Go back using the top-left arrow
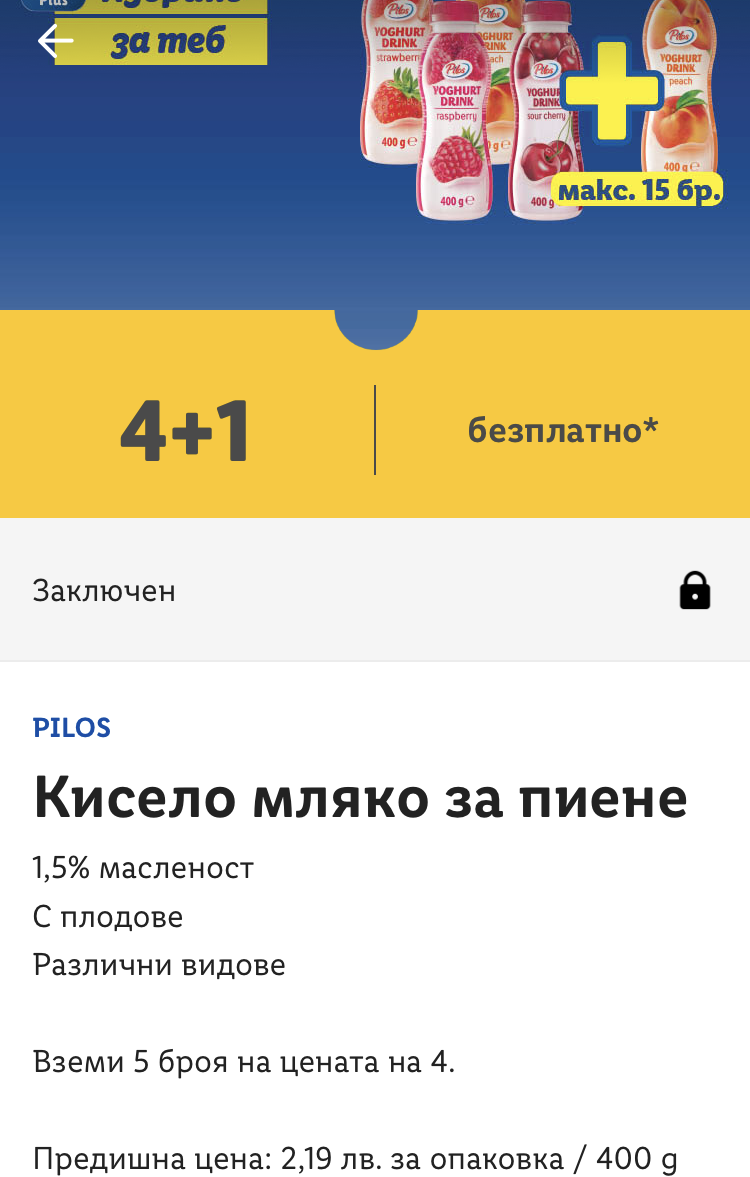750x1177 pixels. pos(55,41)
